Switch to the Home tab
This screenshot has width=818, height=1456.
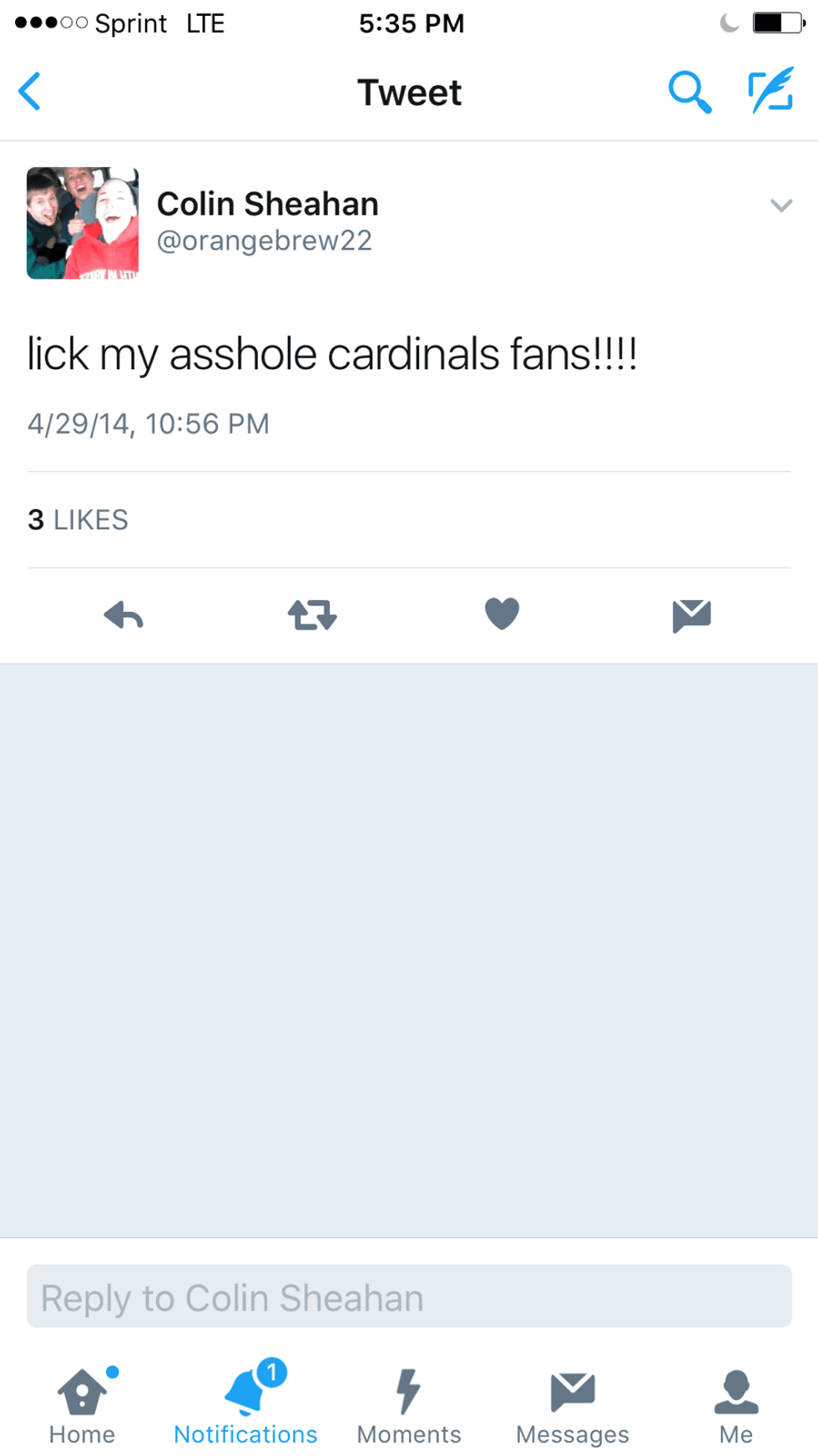tap(82, 1406)
